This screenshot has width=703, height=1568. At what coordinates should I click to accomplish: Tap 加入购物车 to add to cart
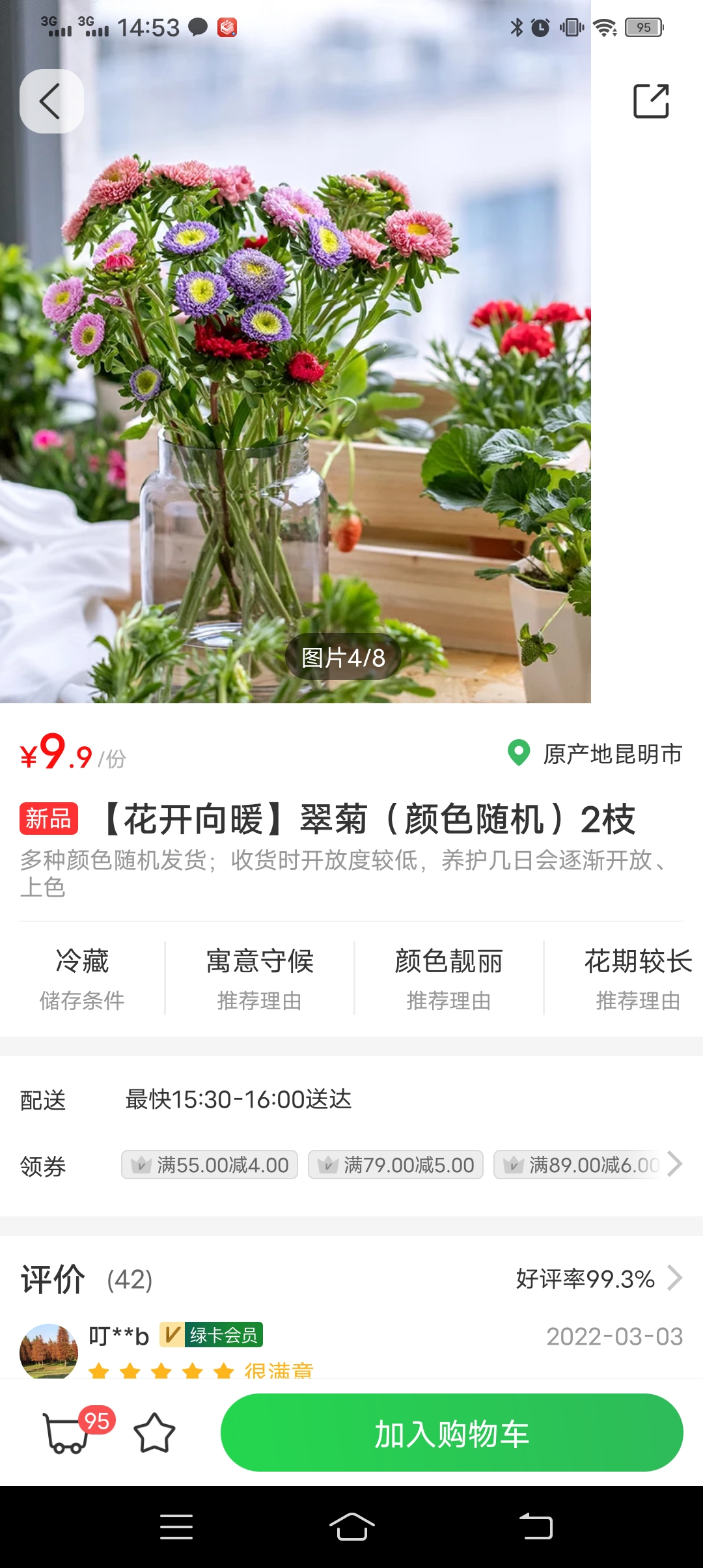pos(452,1433)
